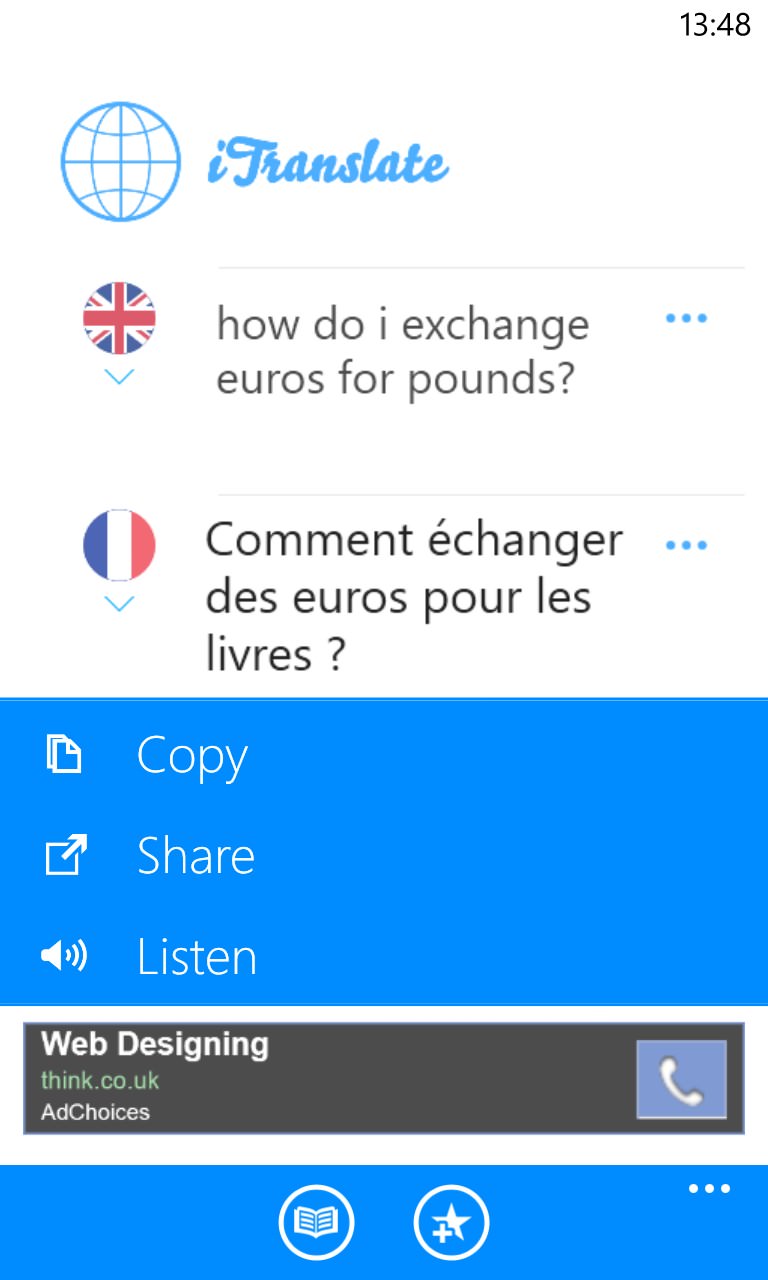Expand the app bar overflow menu
Viewport: 768px width, 1280px height.
[709, 1189]
